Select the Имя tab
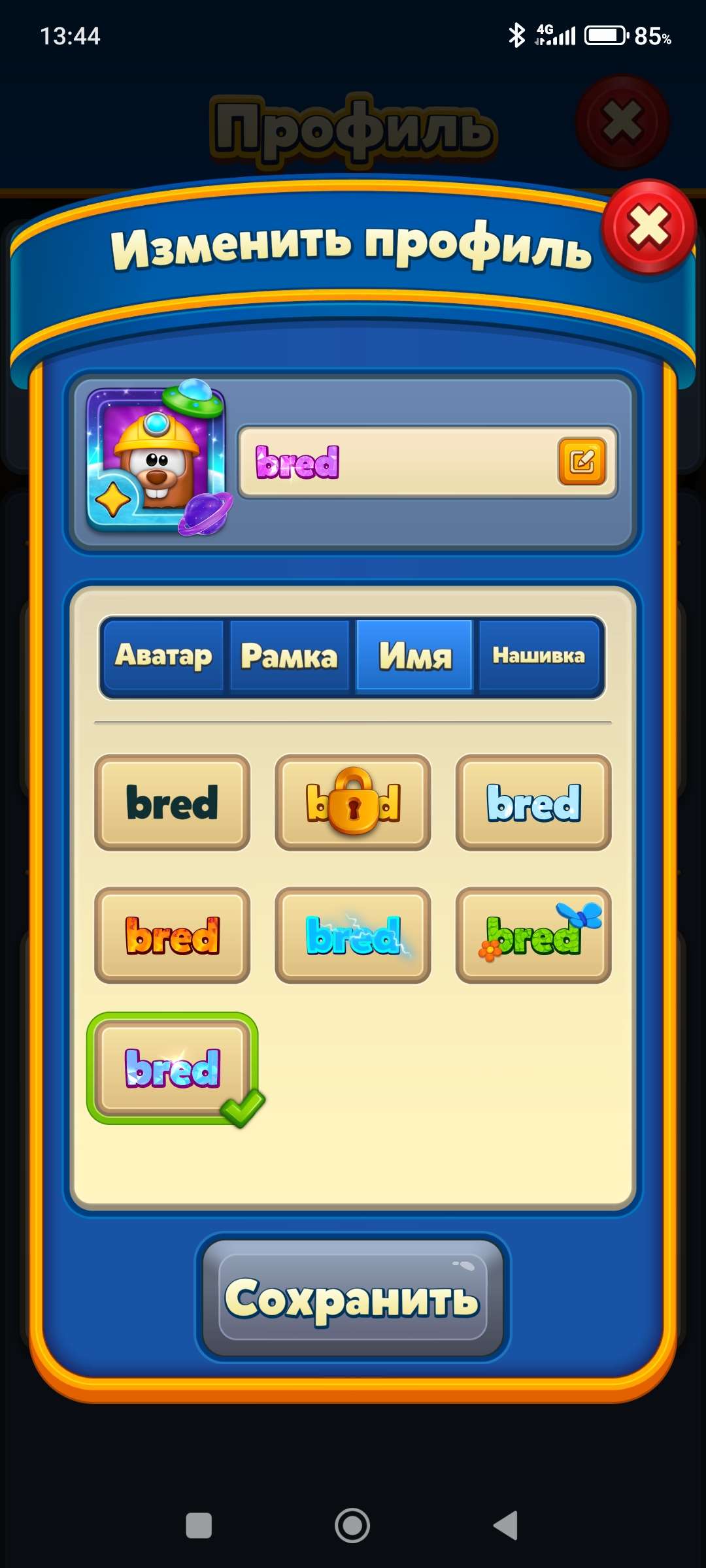Viewport: 706px width, 1568px height. pos(414,655)
